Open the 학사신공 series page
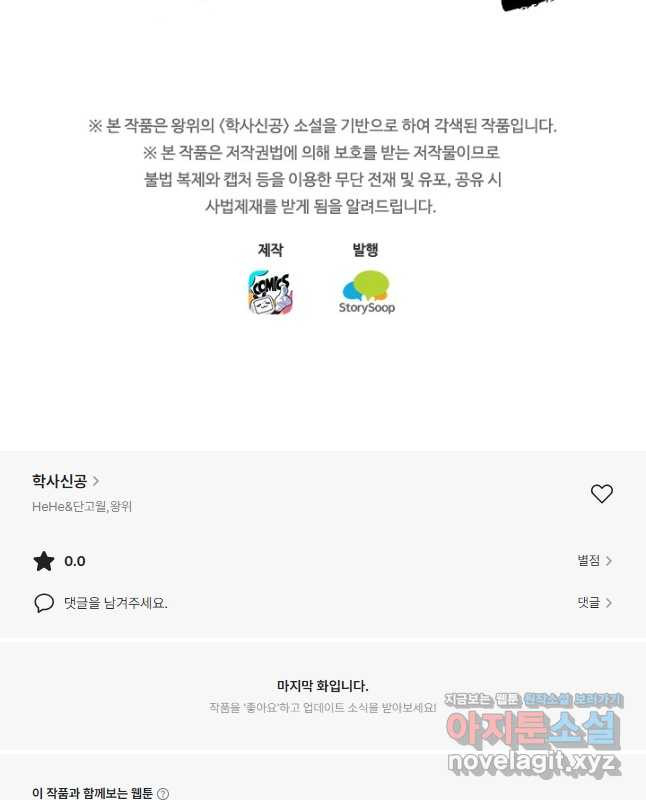The image size is (646, 800). (65, 481)
